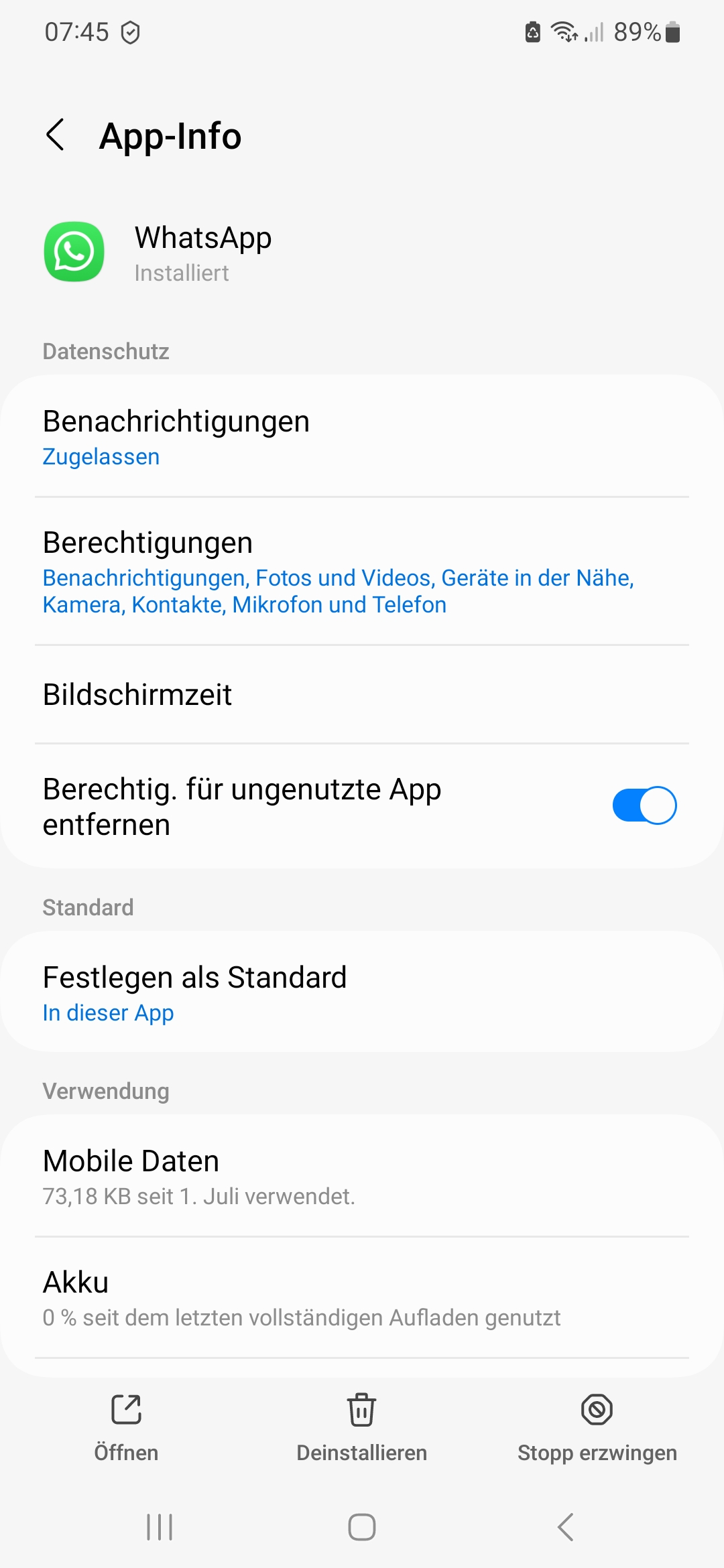
Task: Open Festlegen als Standard
Action: [x=362, y=992]
